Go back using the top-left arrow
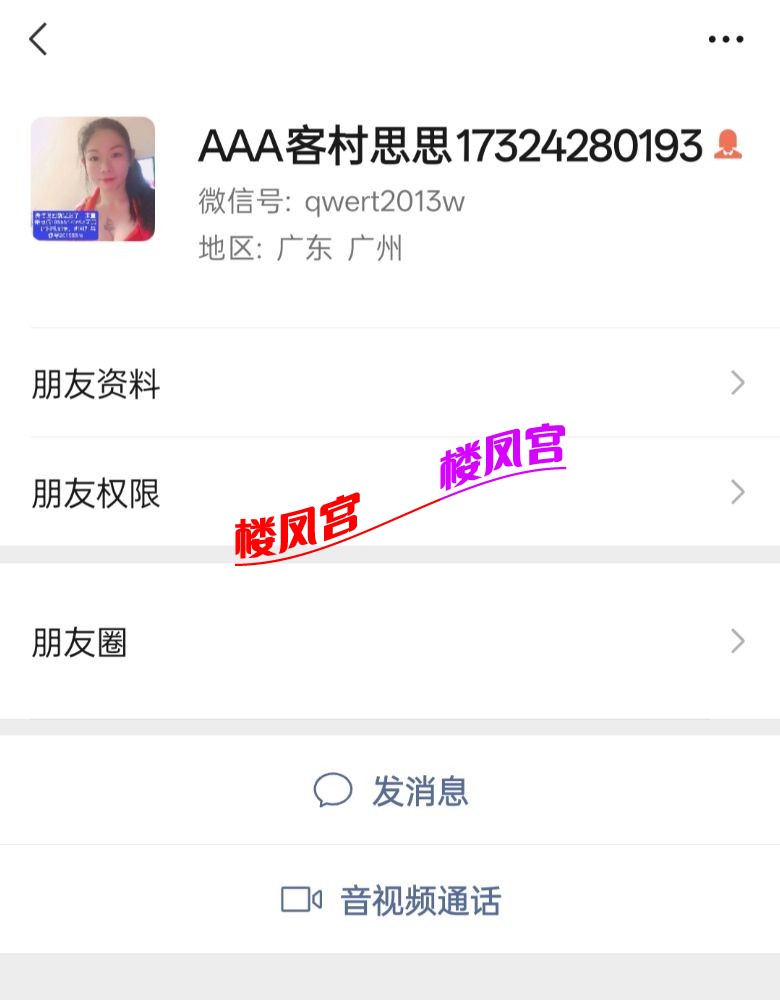Image resolution: width=780 pixels, height=1000 pixels. pos(38,40)
